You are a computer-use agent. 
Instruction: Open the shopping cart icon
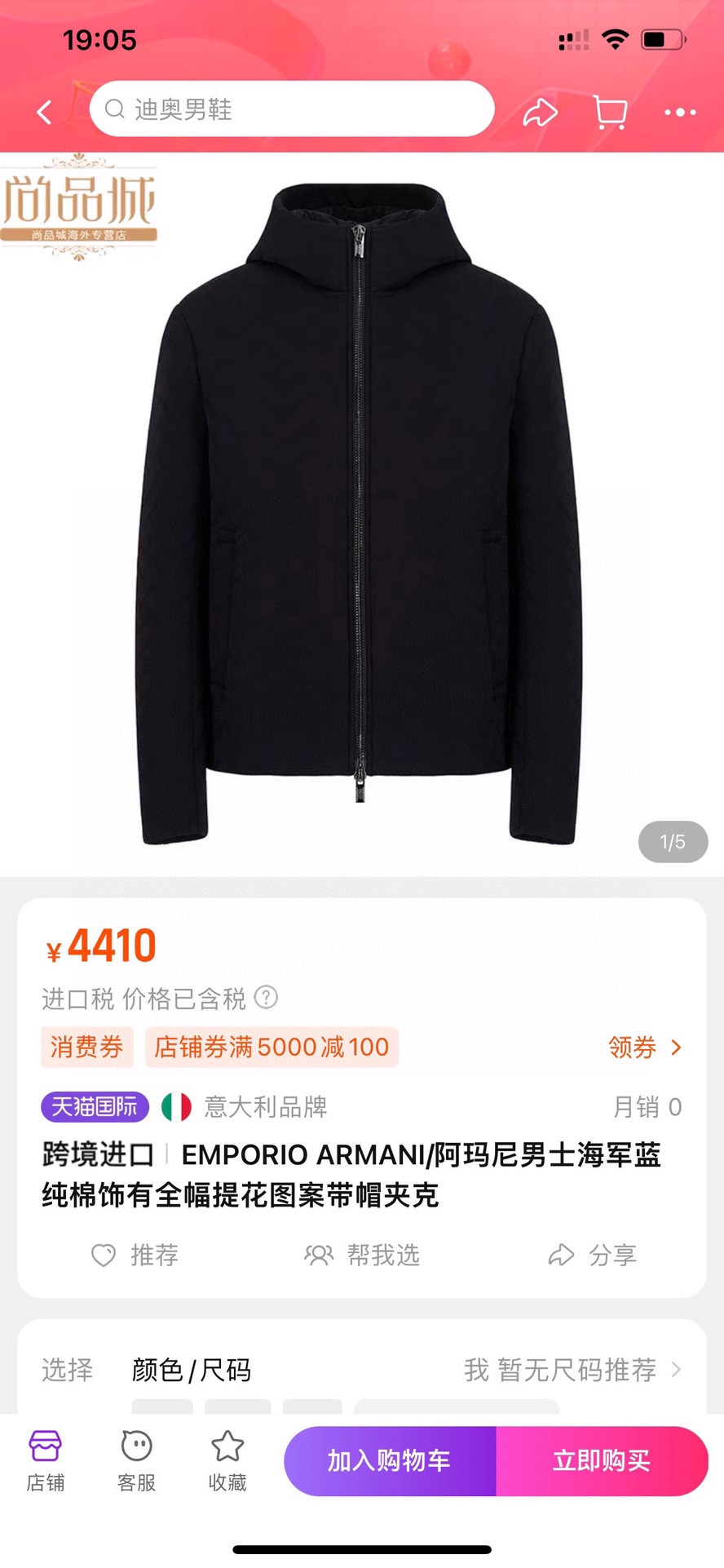click(610, 113)
